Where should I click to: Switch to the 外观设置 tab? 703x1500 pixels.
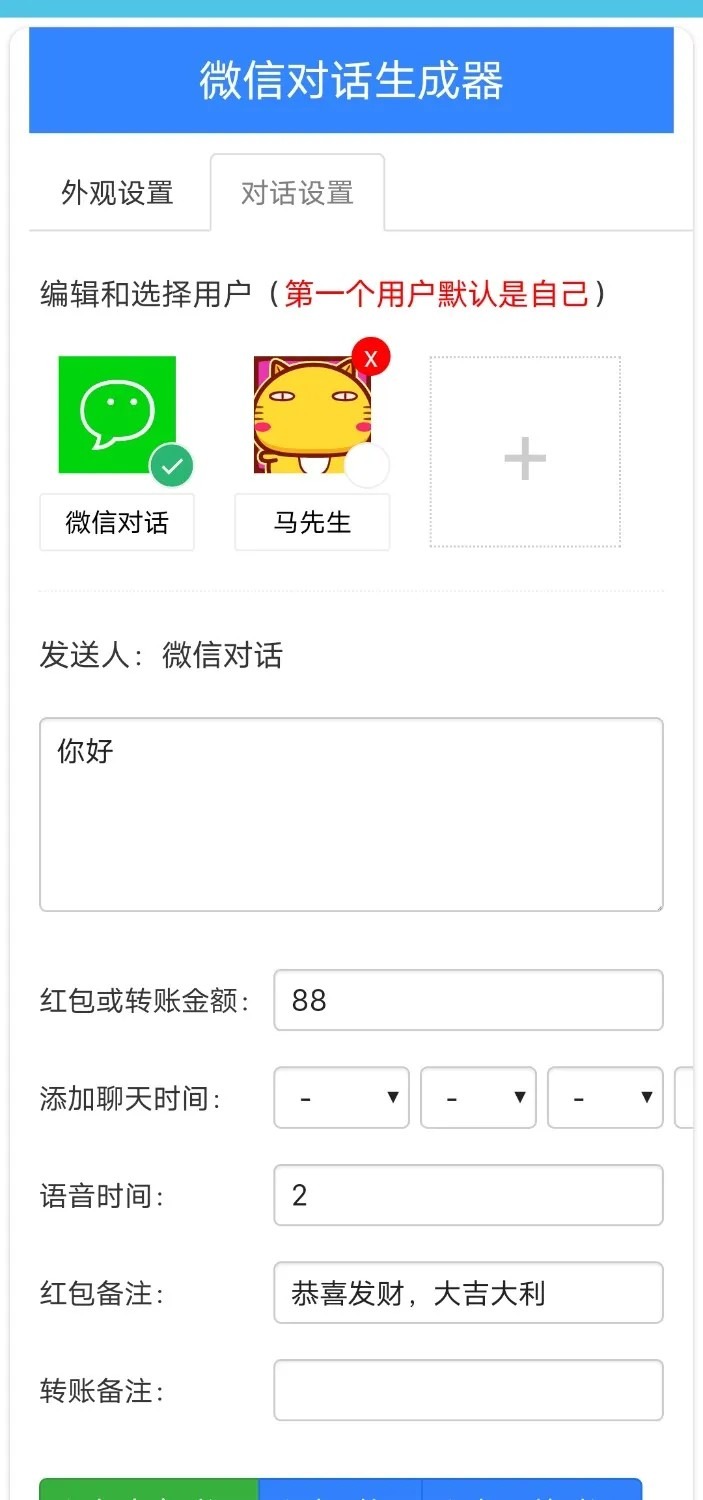click(x=118, y=193)
